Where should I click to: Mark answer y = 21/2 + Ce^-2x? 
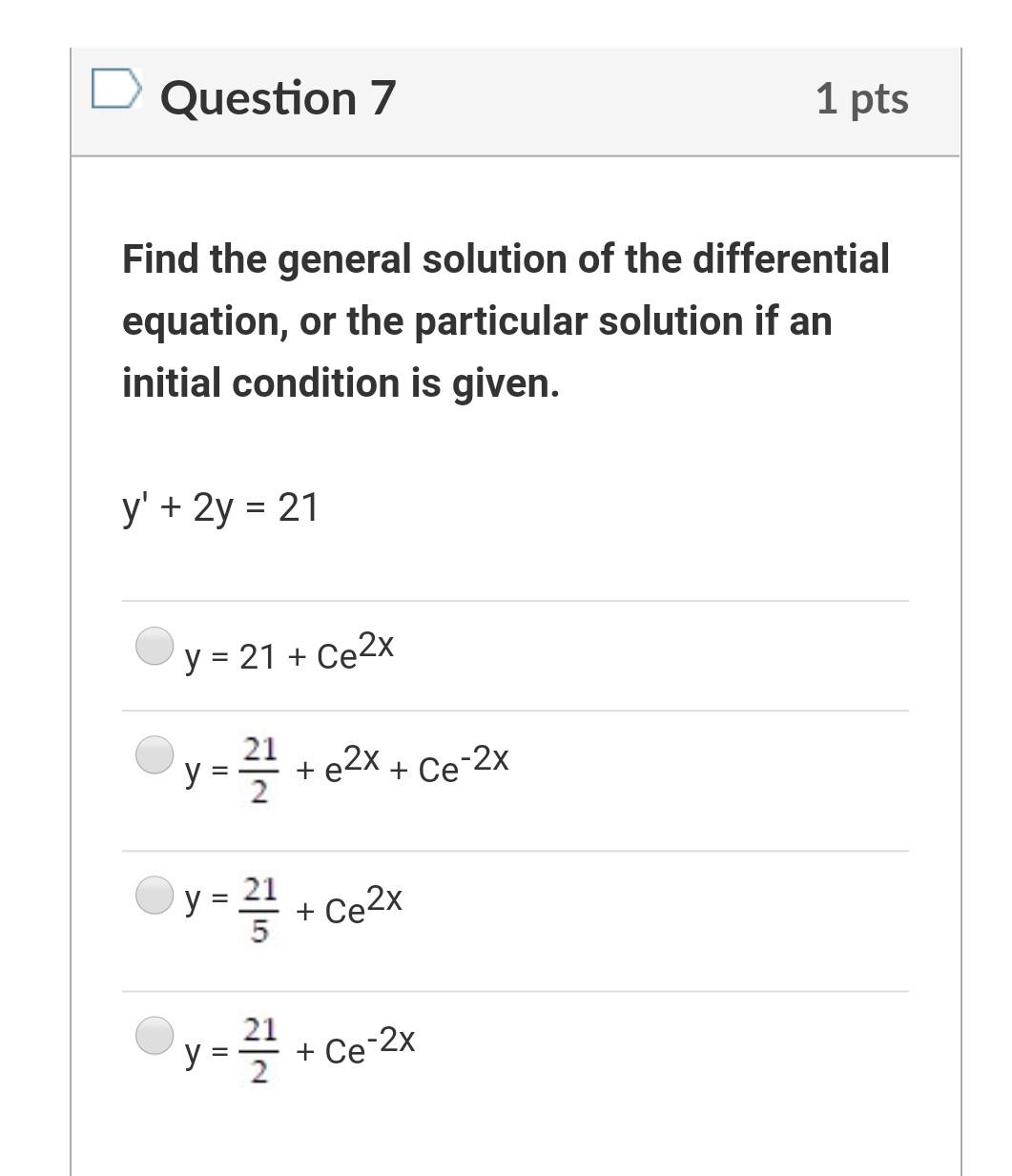154,1036
